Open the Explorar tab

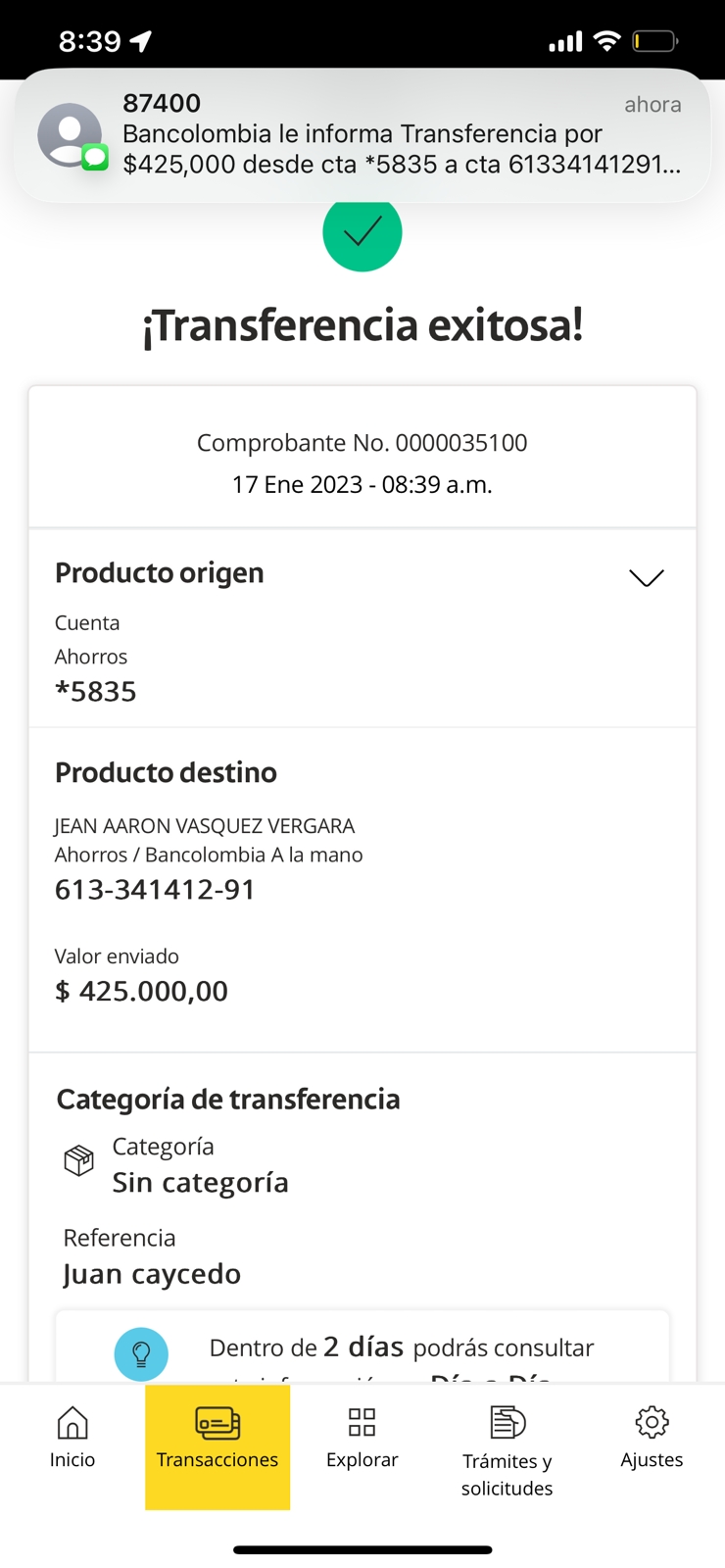[x=362, y=1439]
